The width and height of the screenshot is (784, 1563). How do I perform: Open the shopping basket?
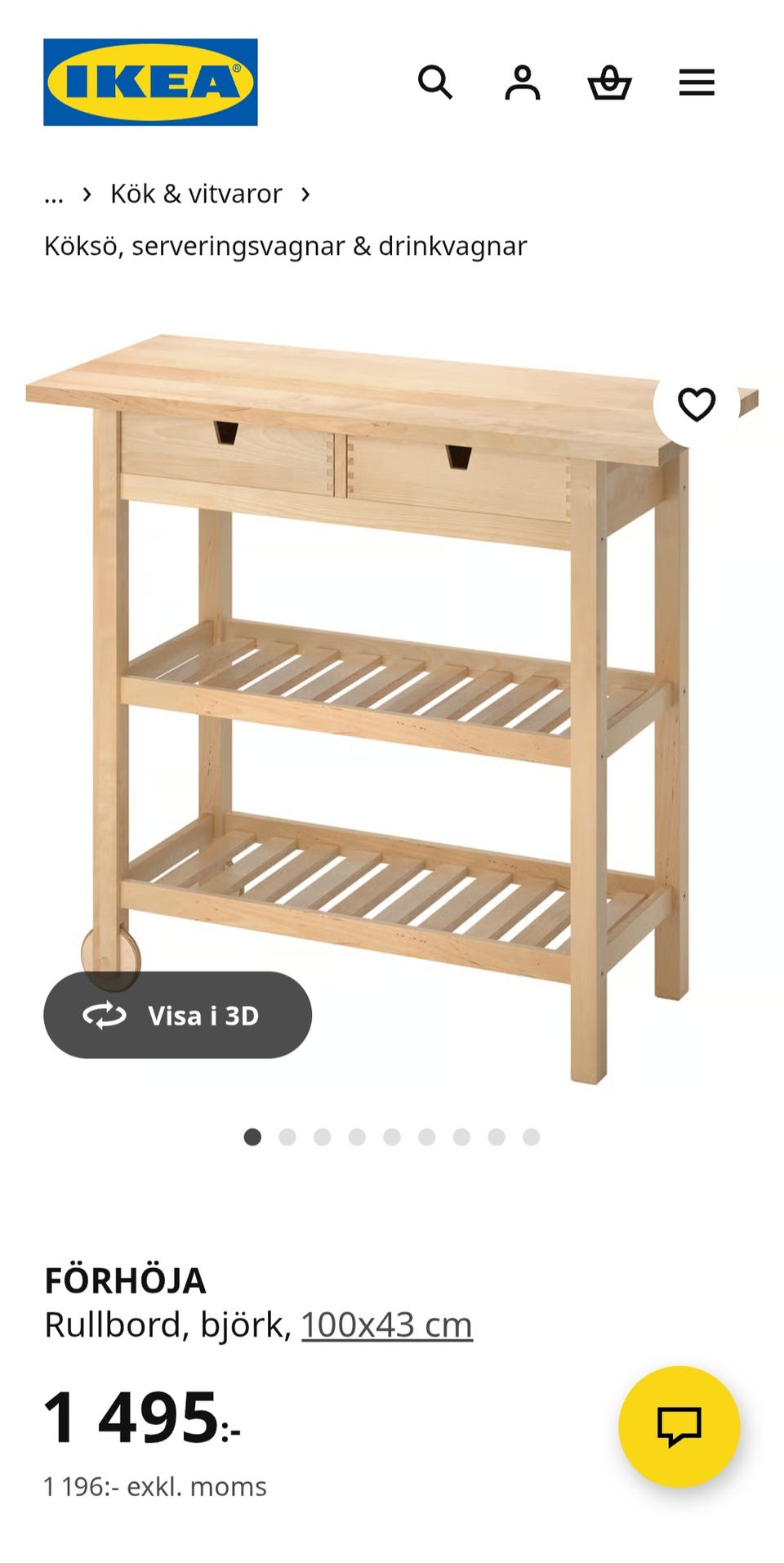pyautogui.click(x=609, y=83)
